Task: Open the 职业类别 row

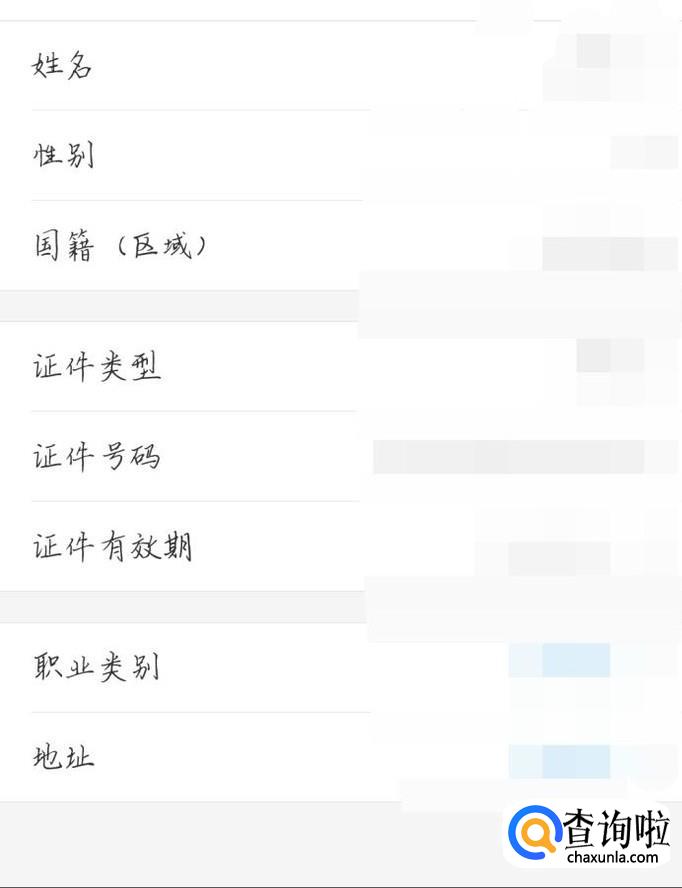Action: 340,667
